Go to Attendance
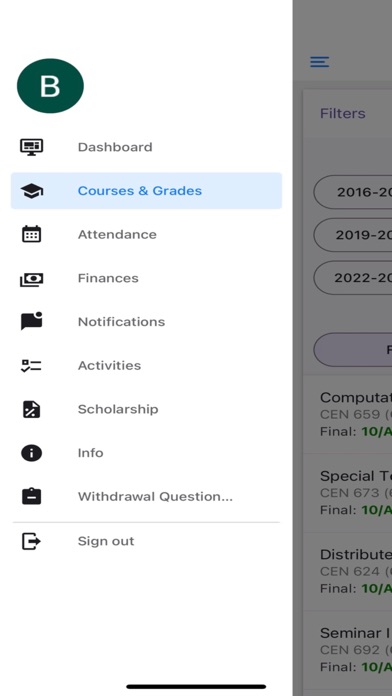 (x=147, y=234)
